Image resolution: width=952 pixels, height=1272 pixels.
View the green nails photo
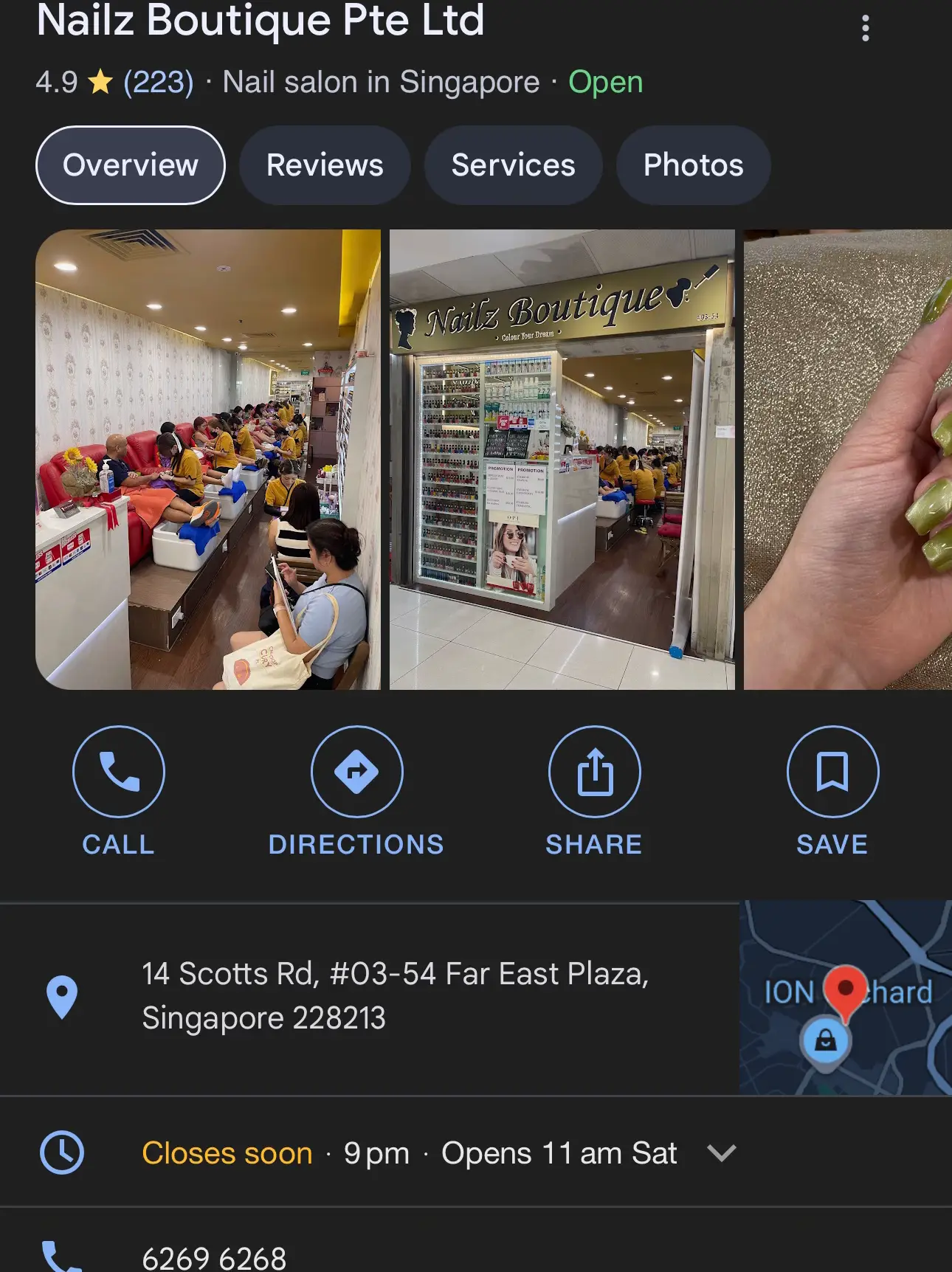tap(847, 459)
